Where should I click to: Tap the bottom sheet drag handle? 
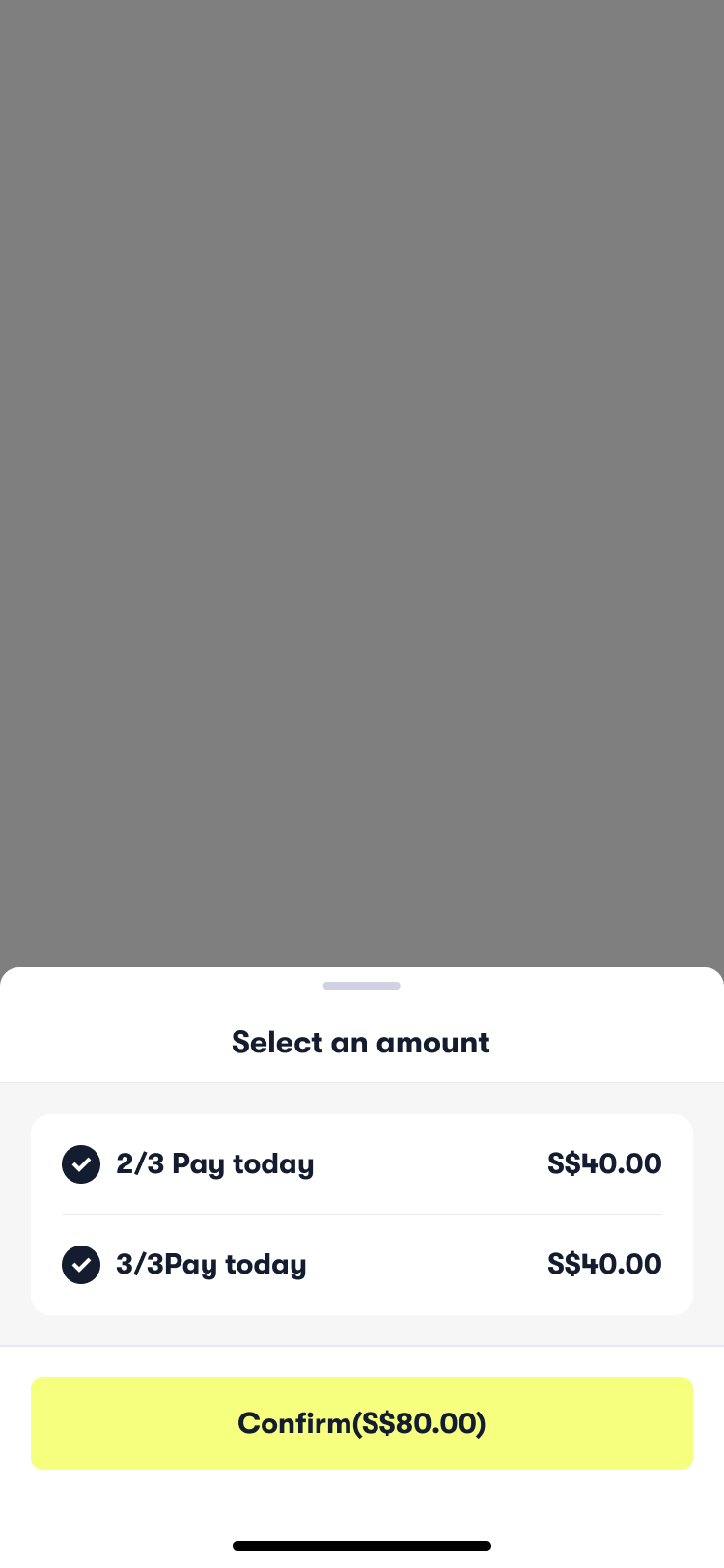[362, 986]
